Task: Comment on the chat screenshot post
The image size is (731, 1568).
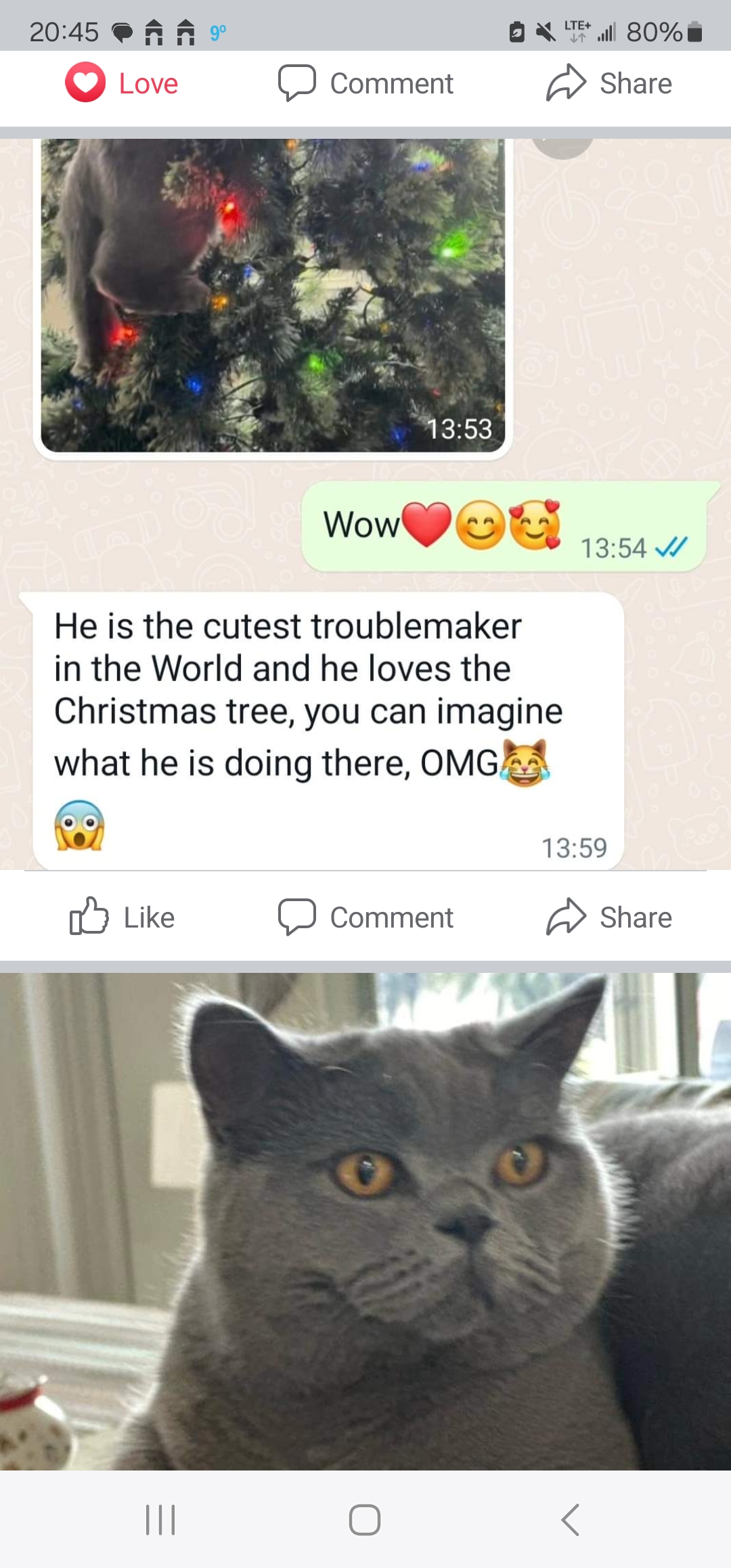Action: (365, 917)
